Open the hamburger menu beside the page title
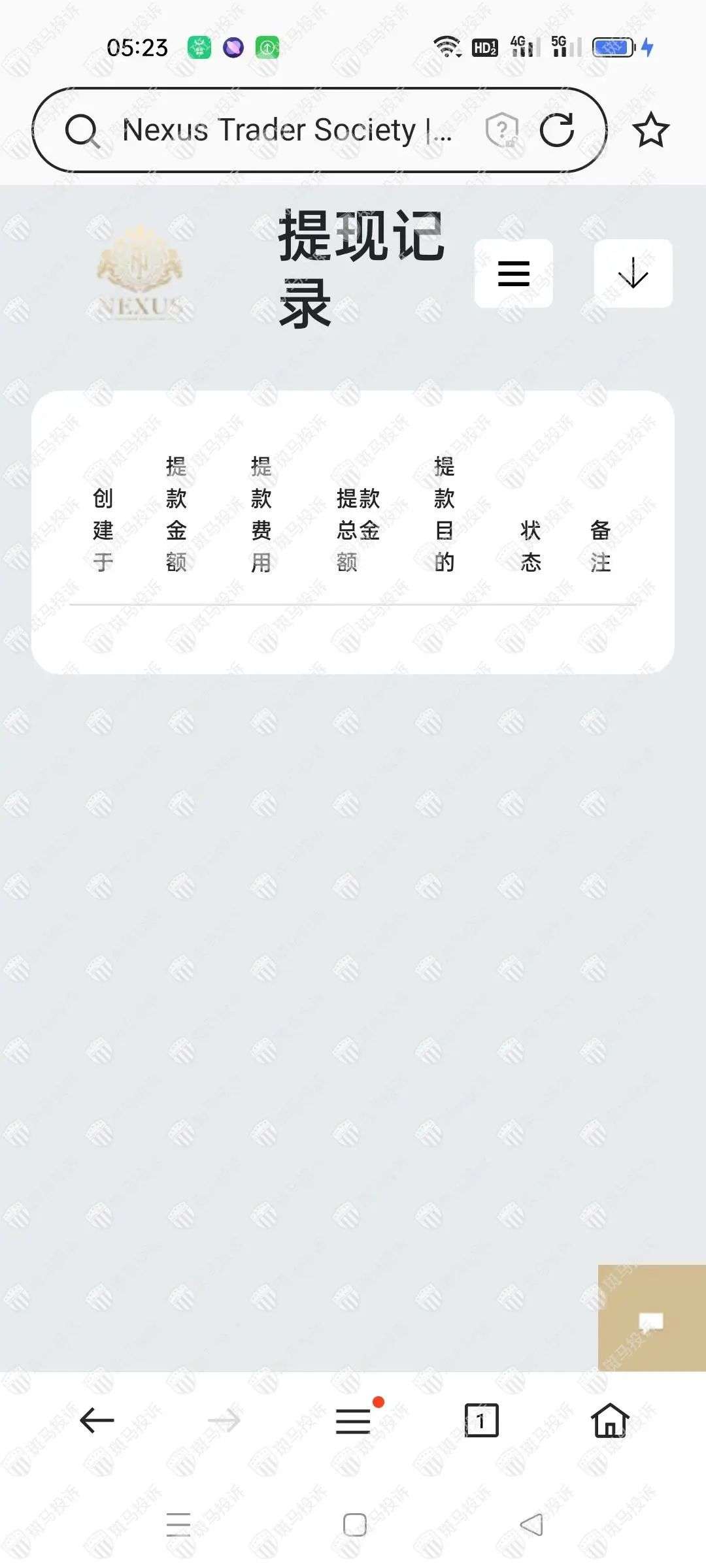 point(514,273)
